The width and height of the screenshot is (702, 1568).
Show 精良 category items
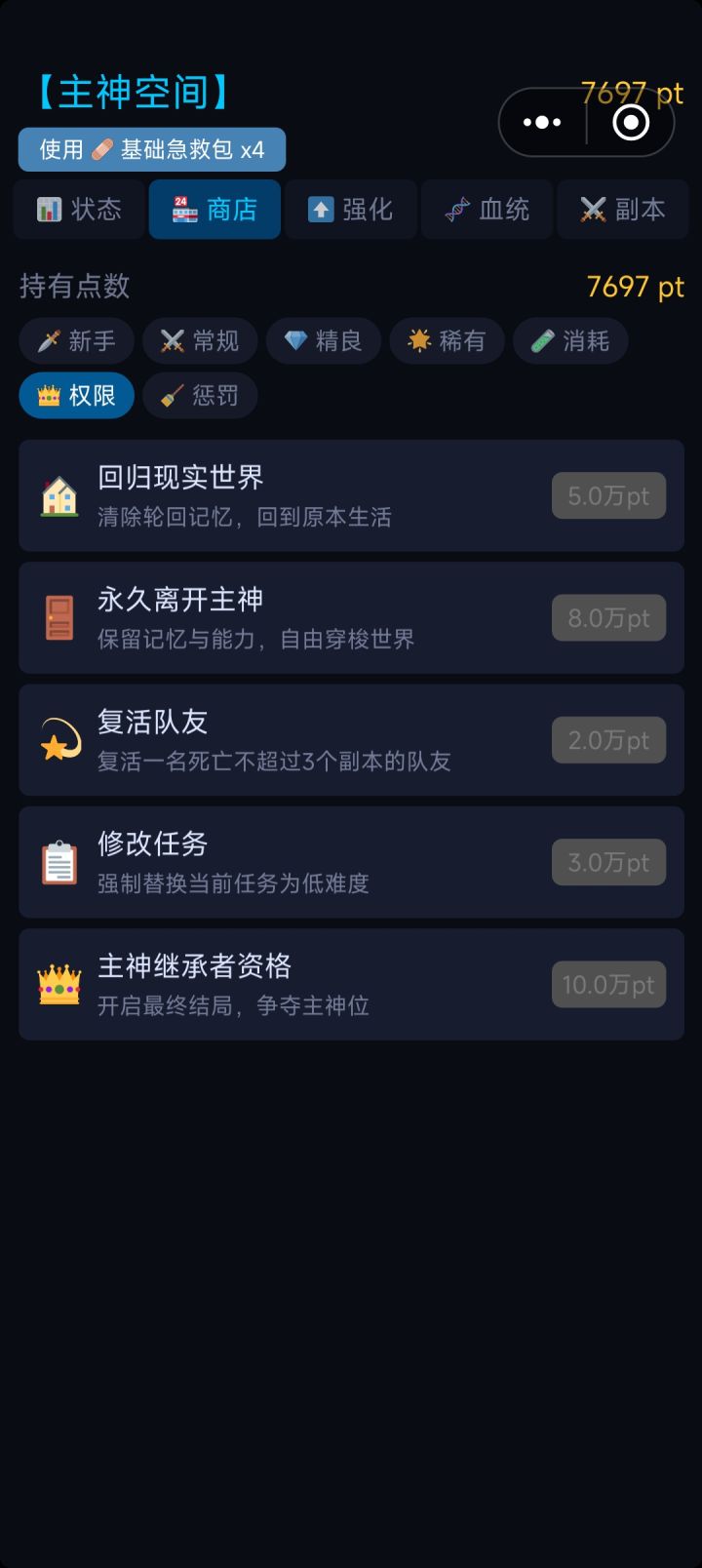[x=323, y=341]
